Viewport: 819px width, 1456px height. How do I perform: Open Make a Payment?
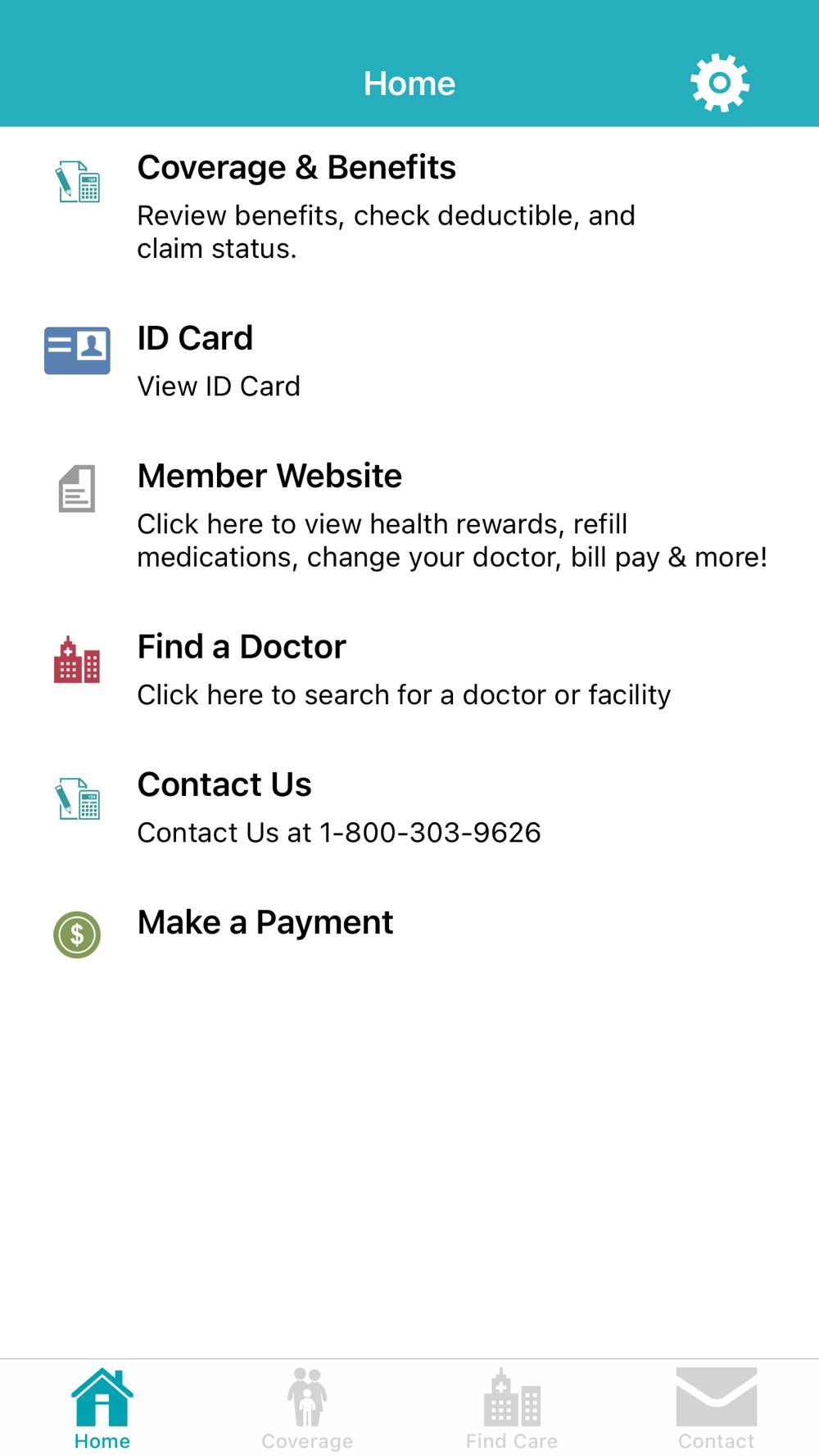point(409,934)
